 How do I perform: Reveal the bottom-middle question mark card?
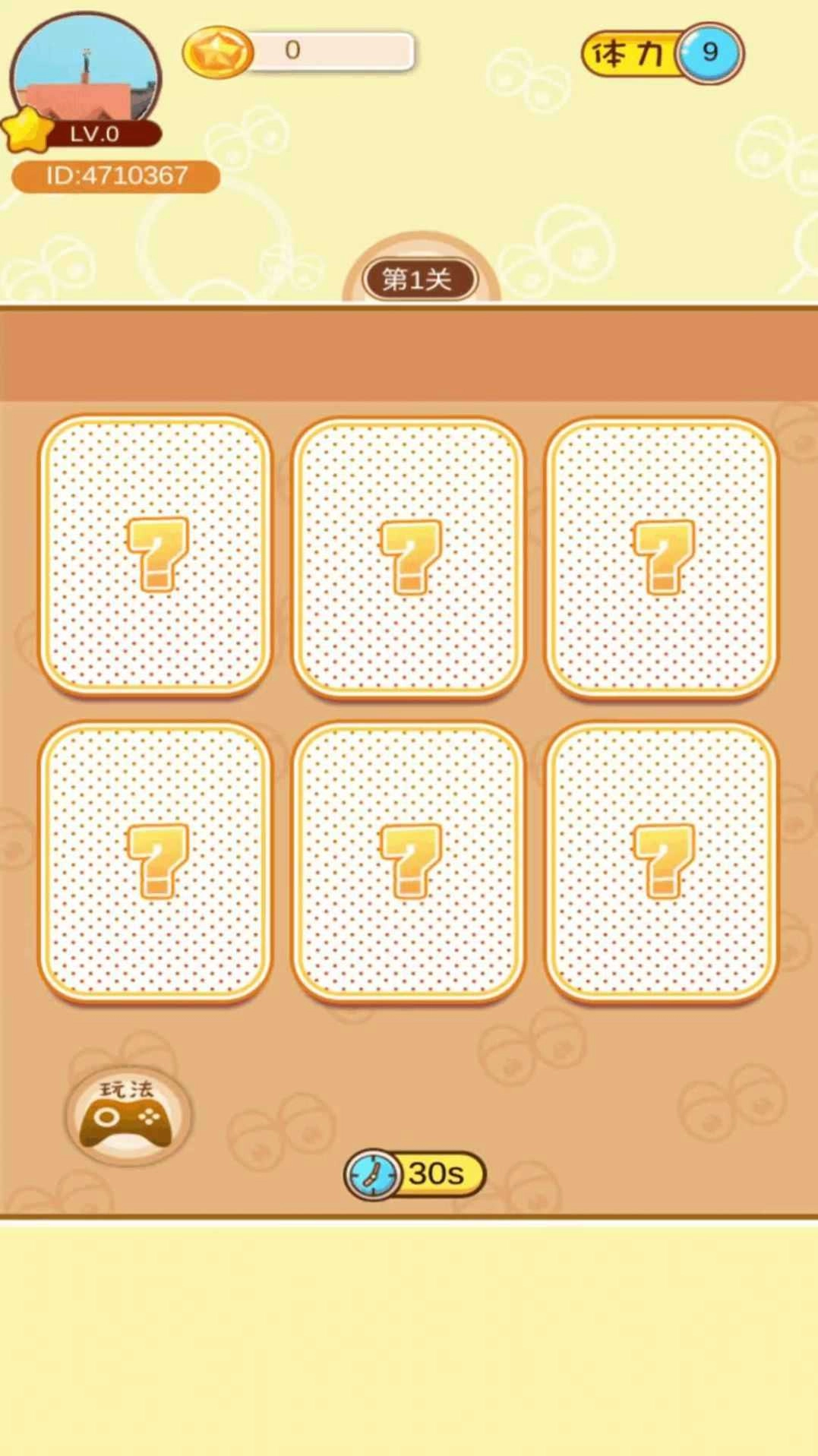(x=409, y=861)
